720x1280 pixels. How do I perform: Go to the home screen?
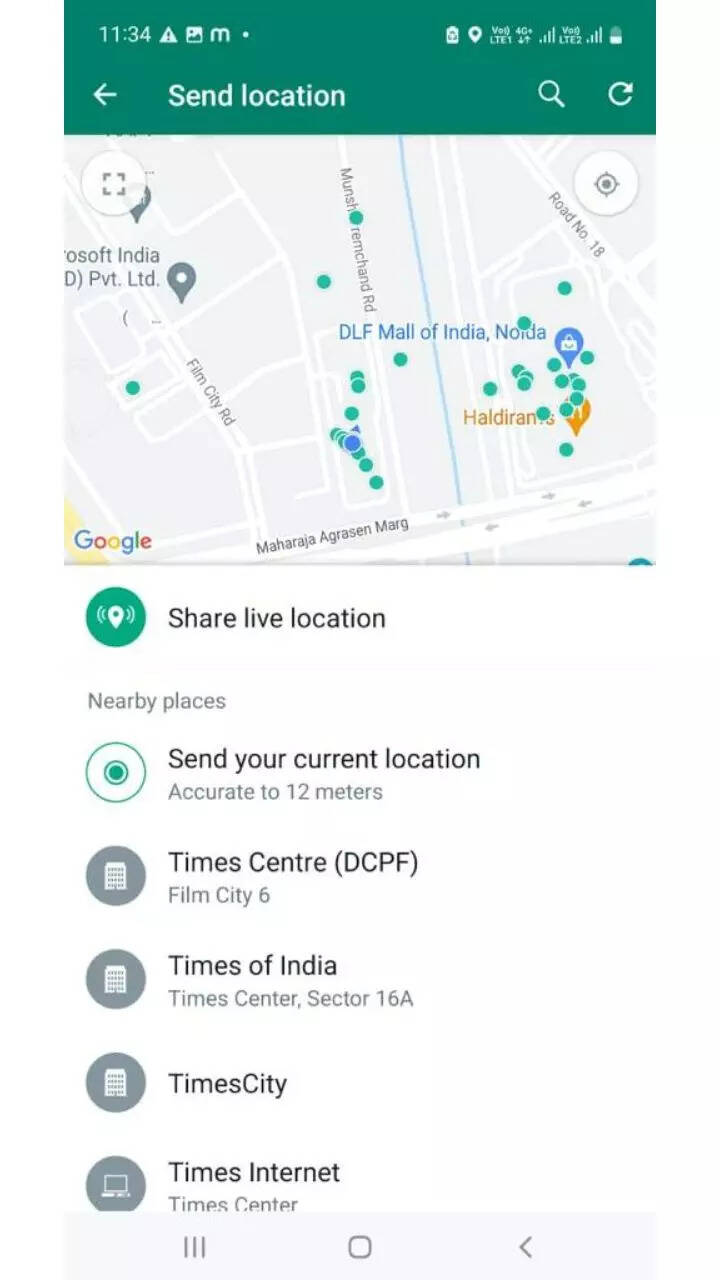point(360,1246)
